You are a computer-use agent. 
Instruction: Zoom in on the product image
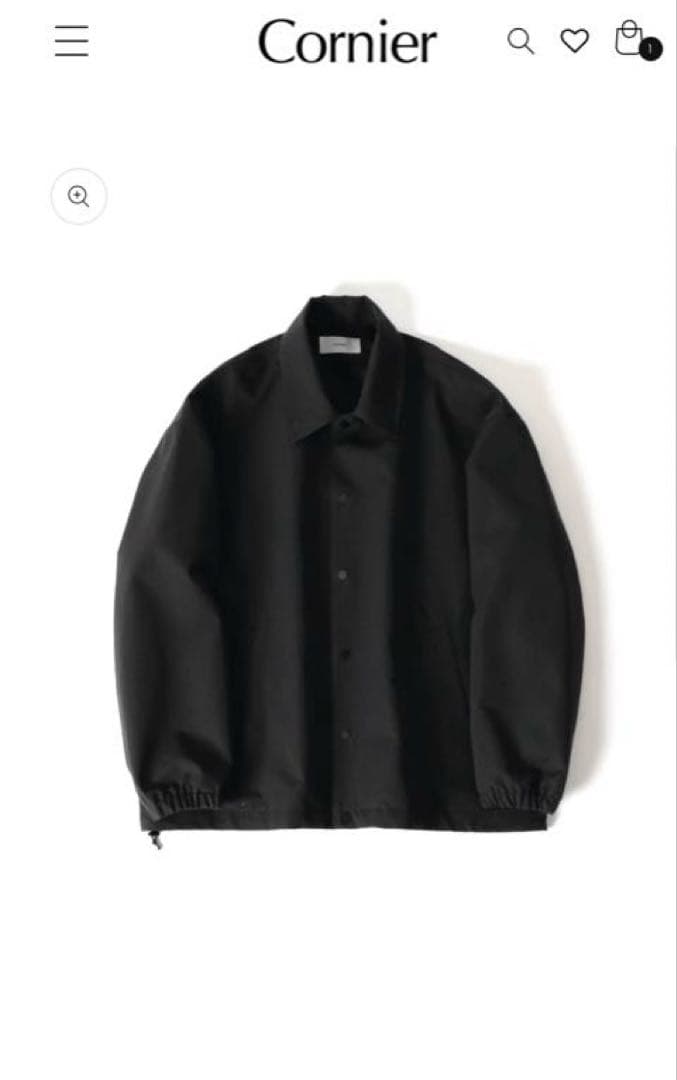(79, 196)
